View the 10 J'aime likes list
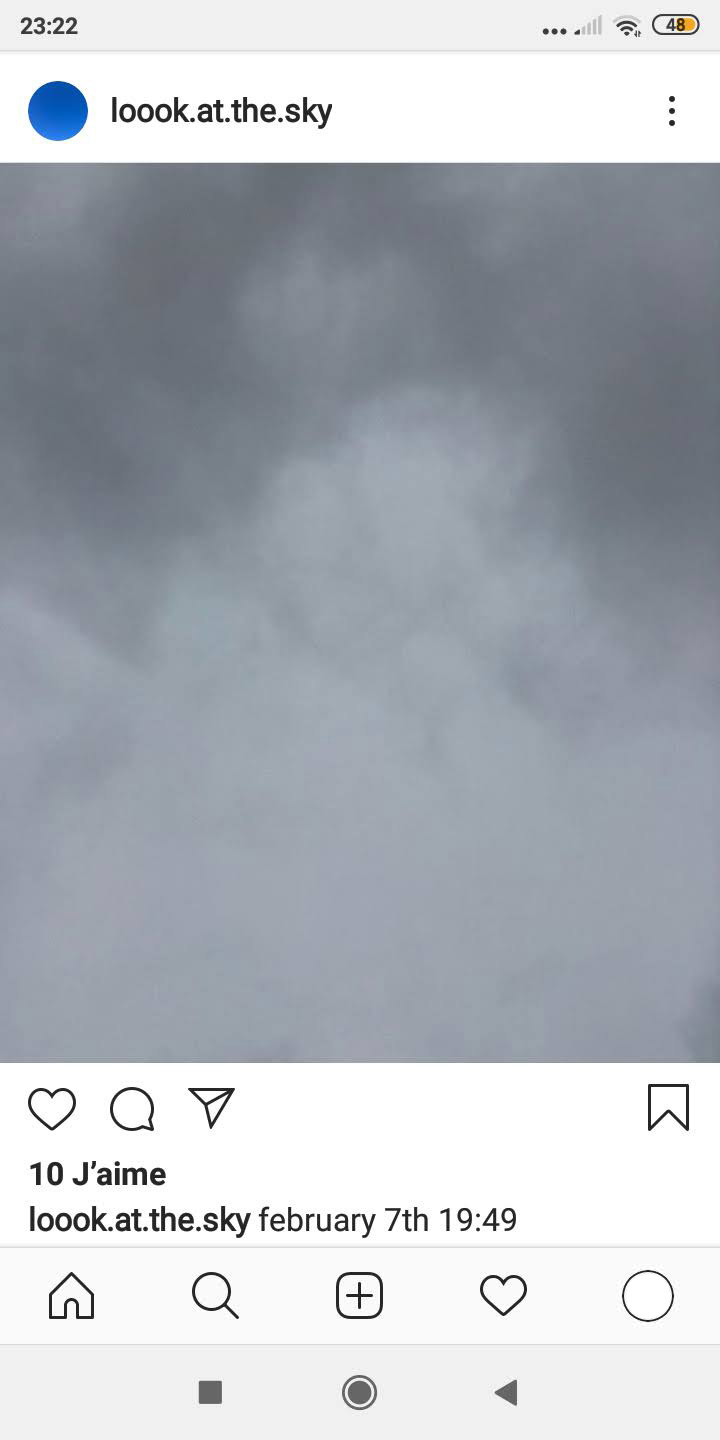 coord(98,1174)
